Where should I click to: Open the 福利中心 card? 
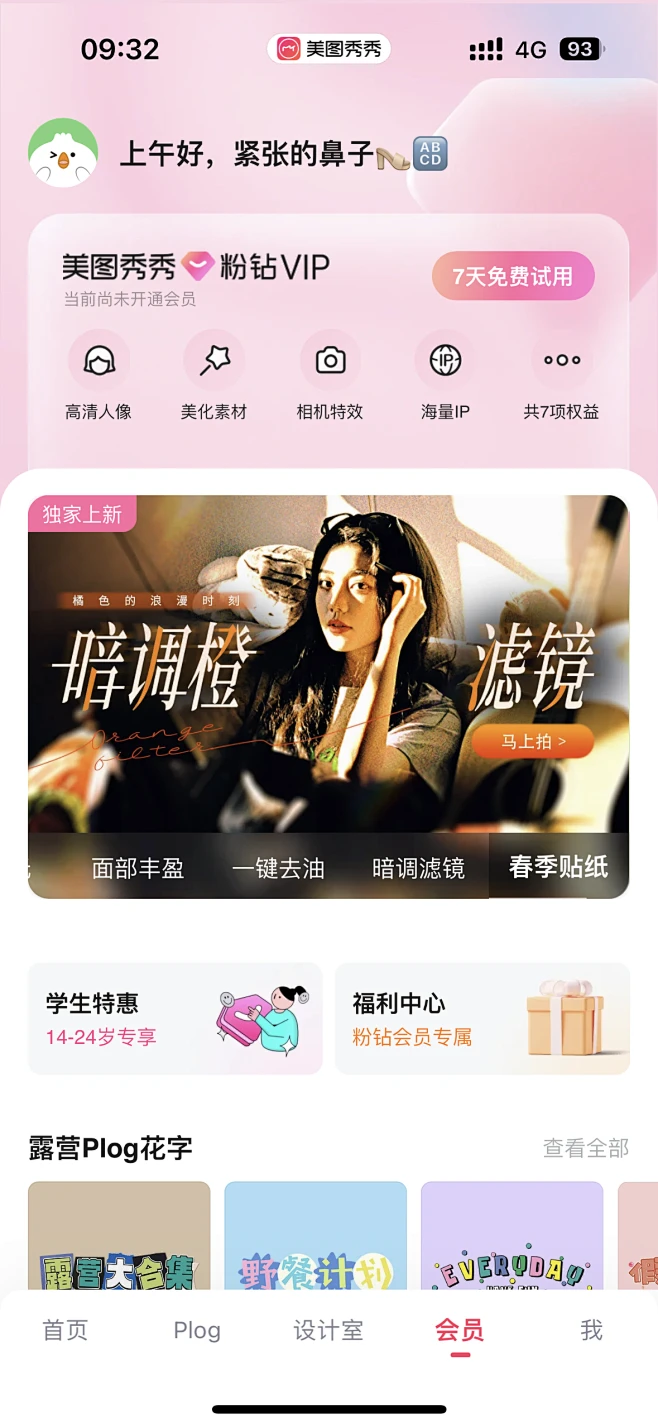pyautogui.click(x=482, y=1019)
